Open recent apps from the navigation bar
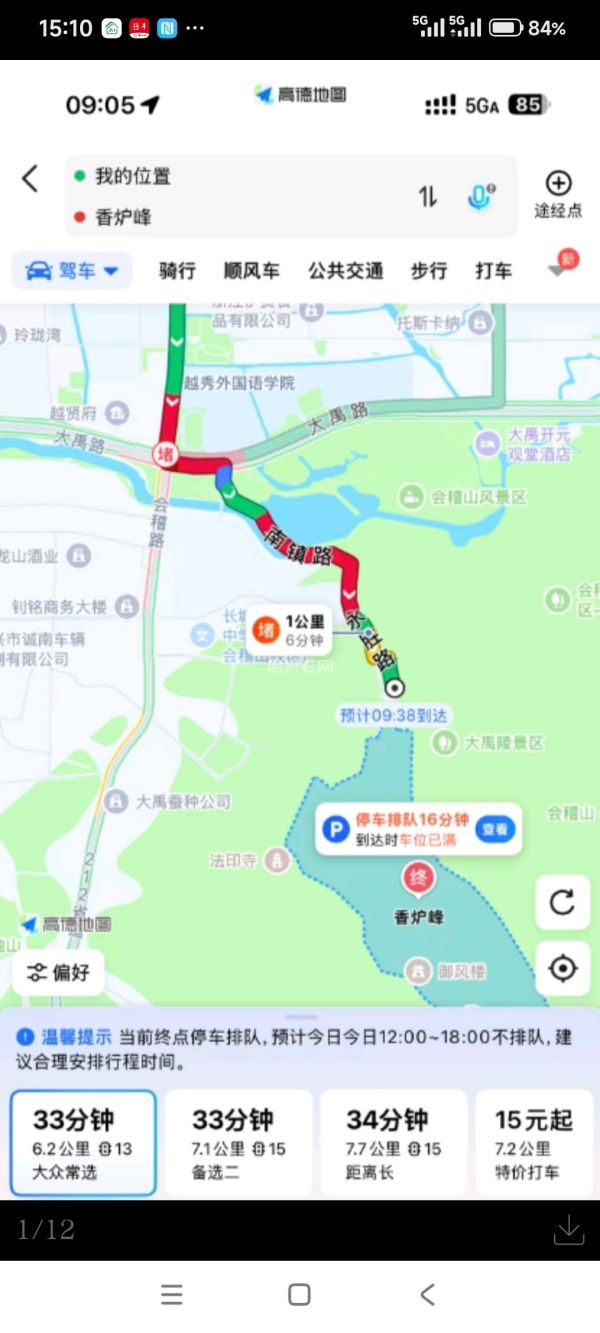600x1333 pixels. (172, 1294)
